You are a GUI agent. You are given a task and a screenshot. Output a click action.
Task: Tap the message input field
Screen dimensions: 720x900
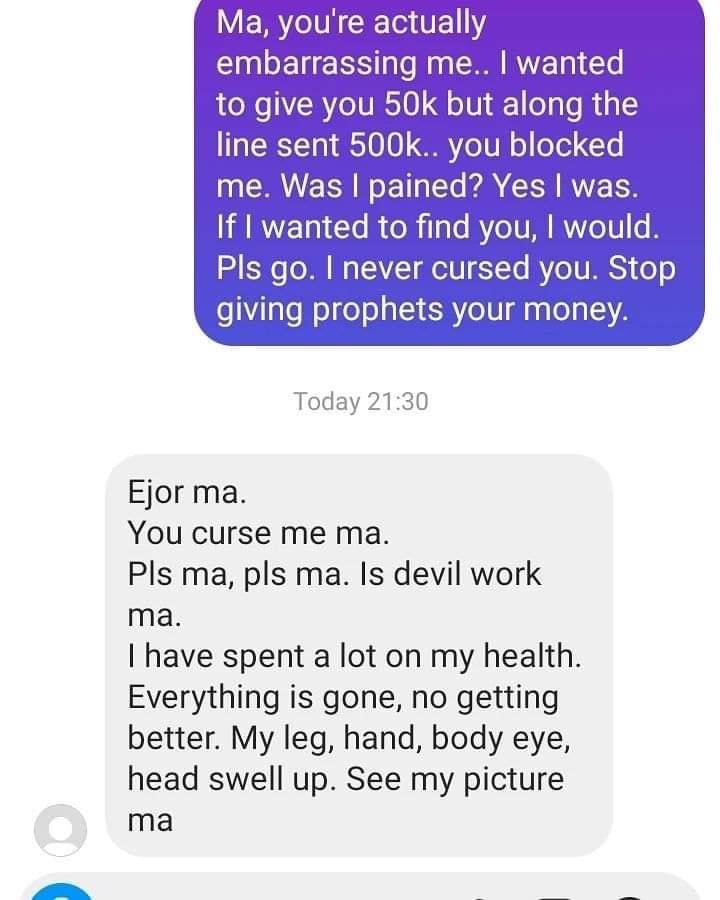[280, 892]
